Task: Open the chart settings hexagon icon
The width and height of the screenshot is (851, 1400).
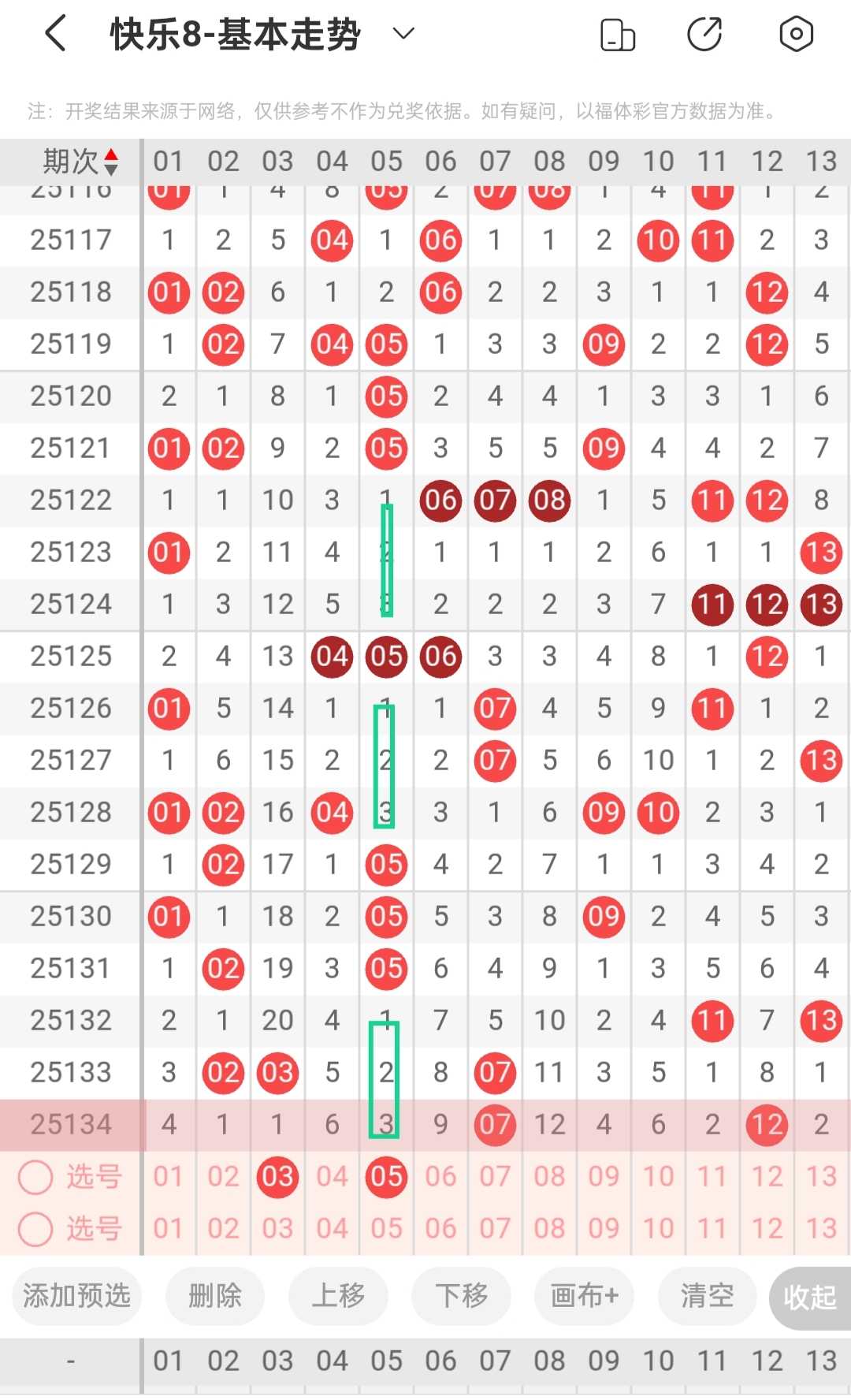Action: click(796, 35)
